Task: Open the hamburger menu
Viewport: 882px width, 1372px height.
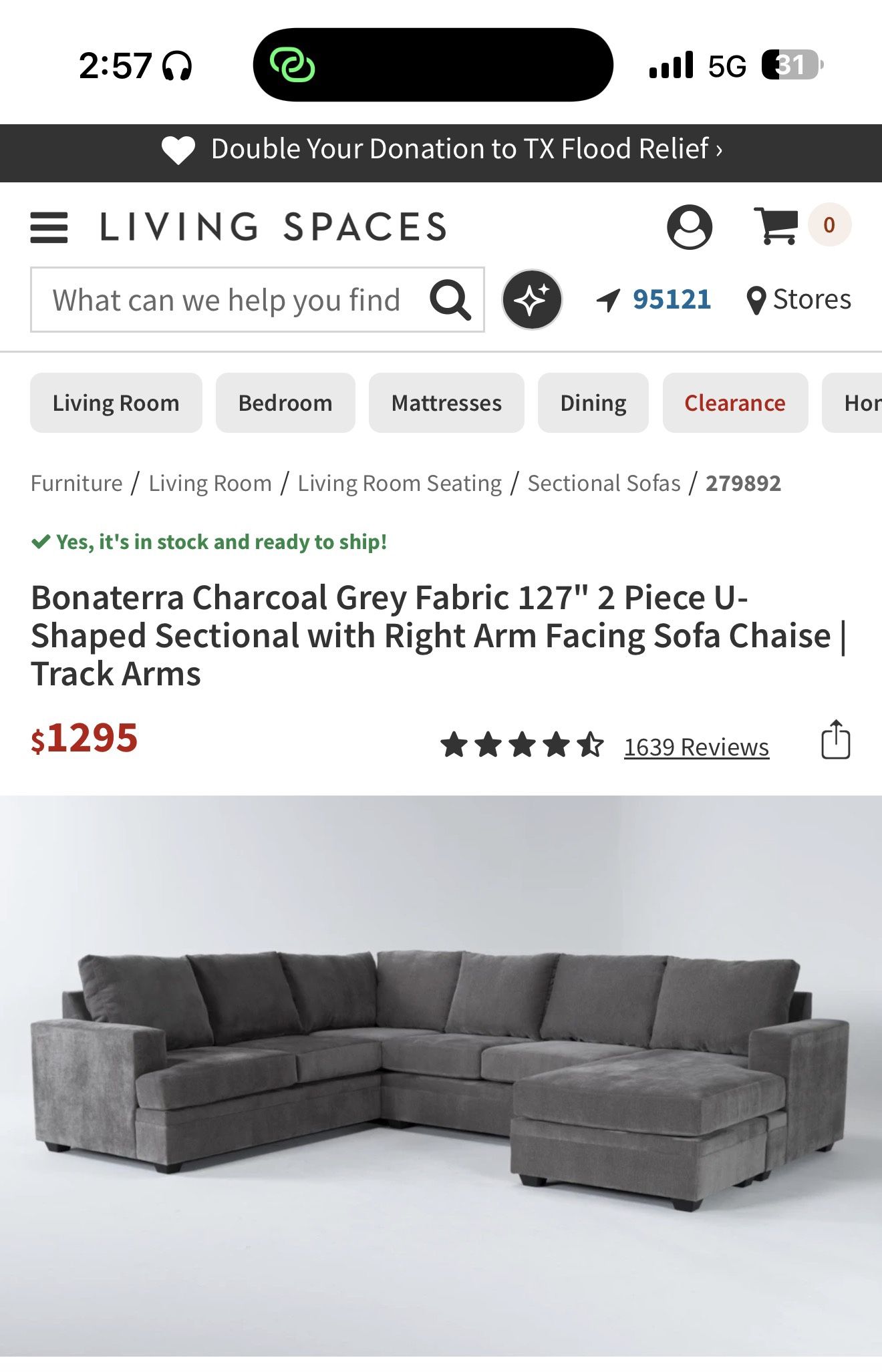Action: 49,228
